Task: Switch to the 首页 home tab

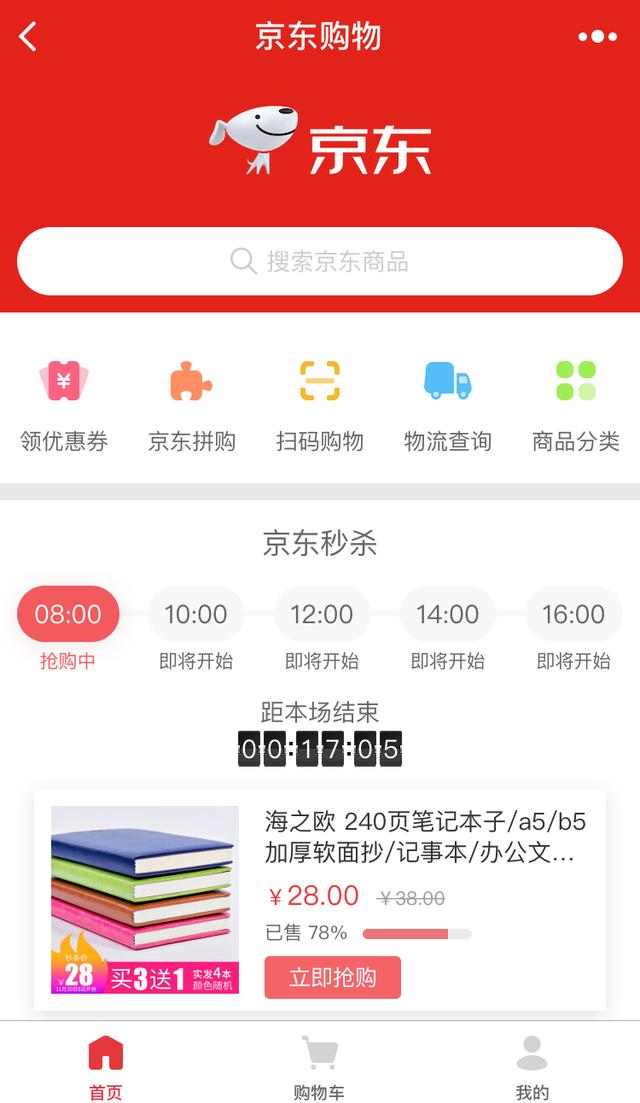Action: [x=106, y=1065]
